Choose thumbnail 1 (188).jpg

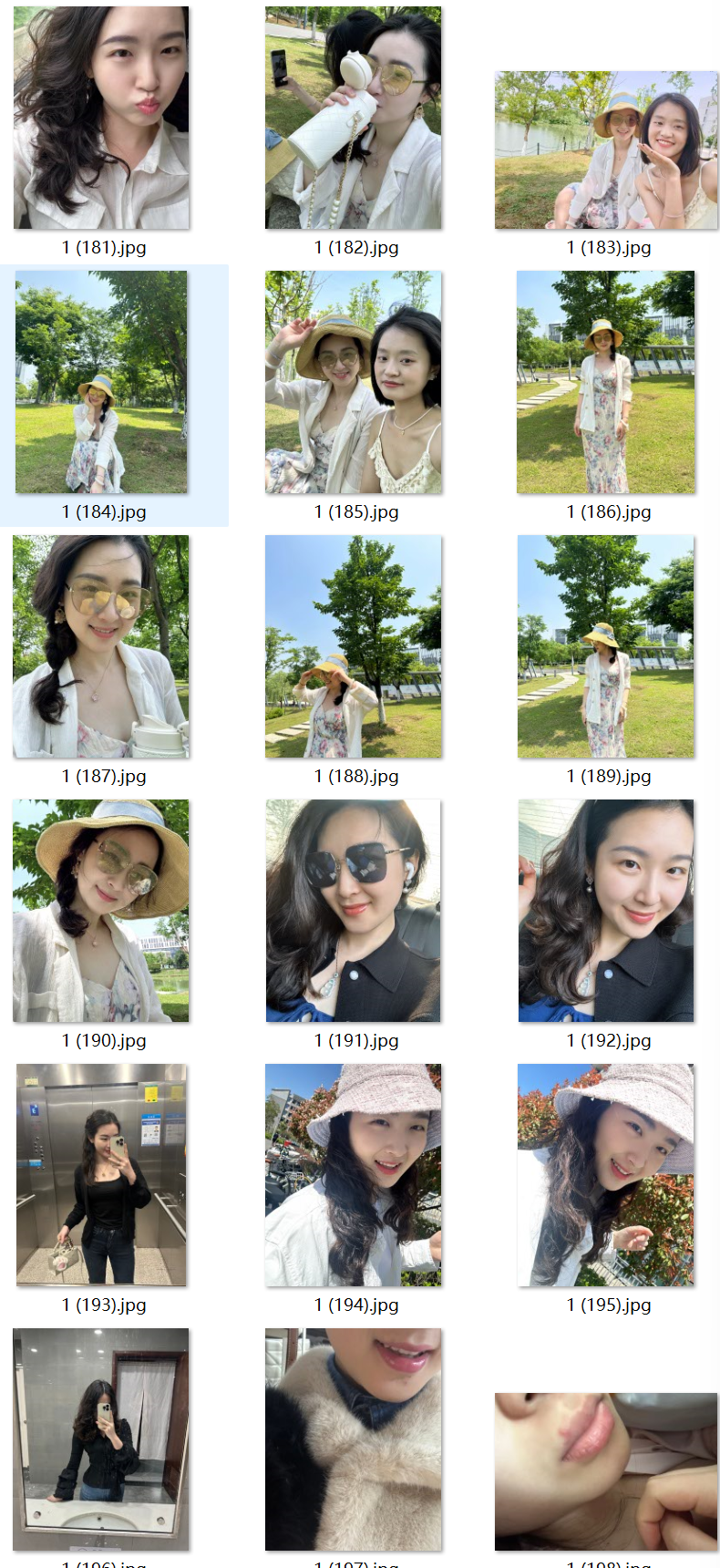(353, 646)
